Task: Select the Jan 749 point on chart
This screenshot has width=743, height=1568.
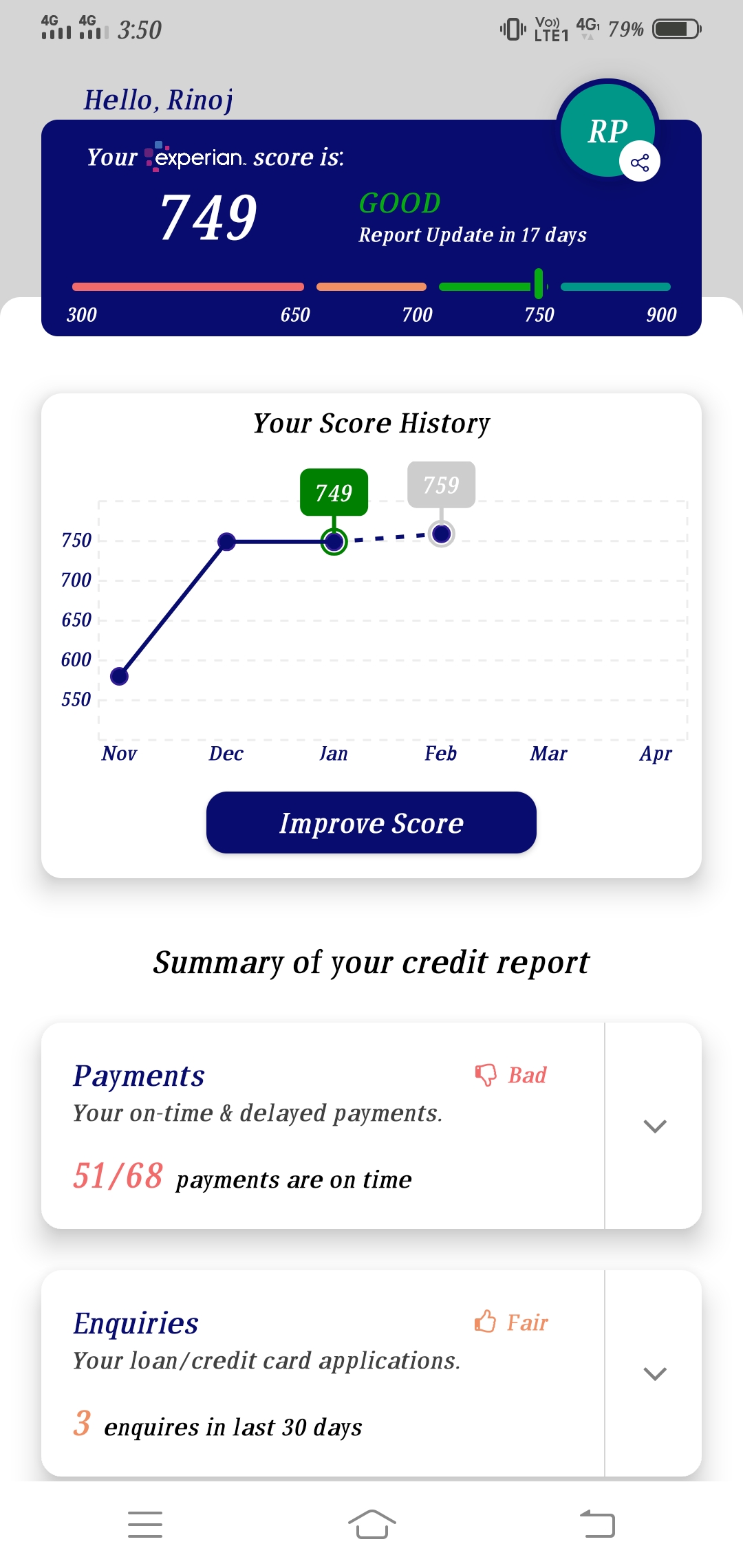Action: tap(334, 541)
